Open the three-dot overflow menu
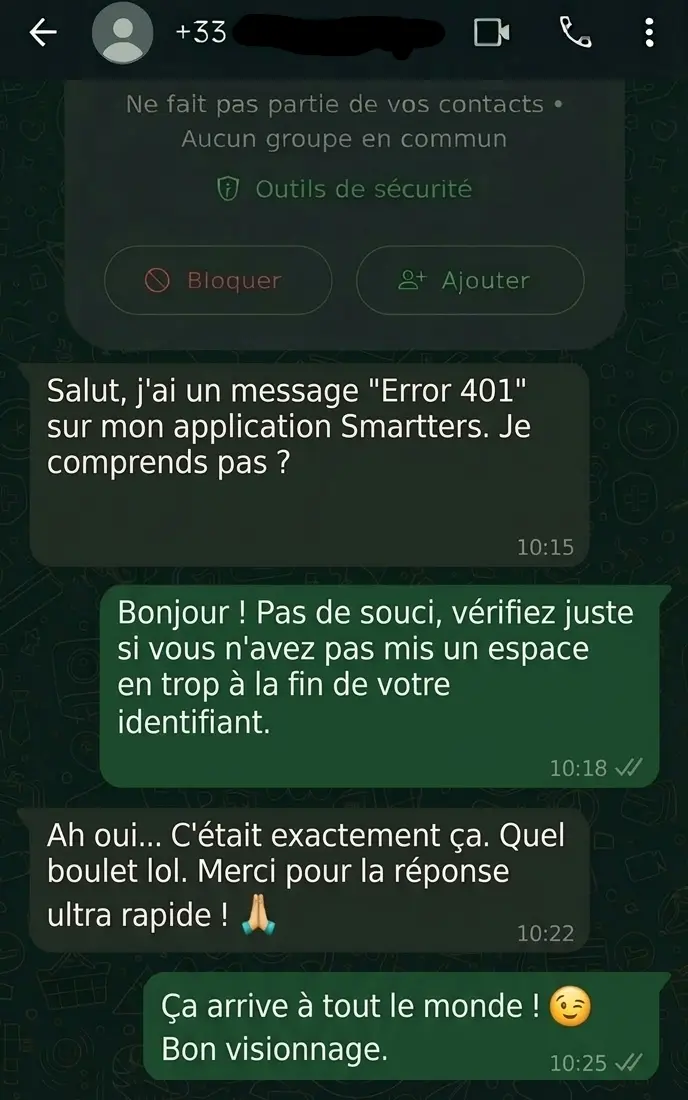This screenshot has height=1100, width=688. point(649,33)
